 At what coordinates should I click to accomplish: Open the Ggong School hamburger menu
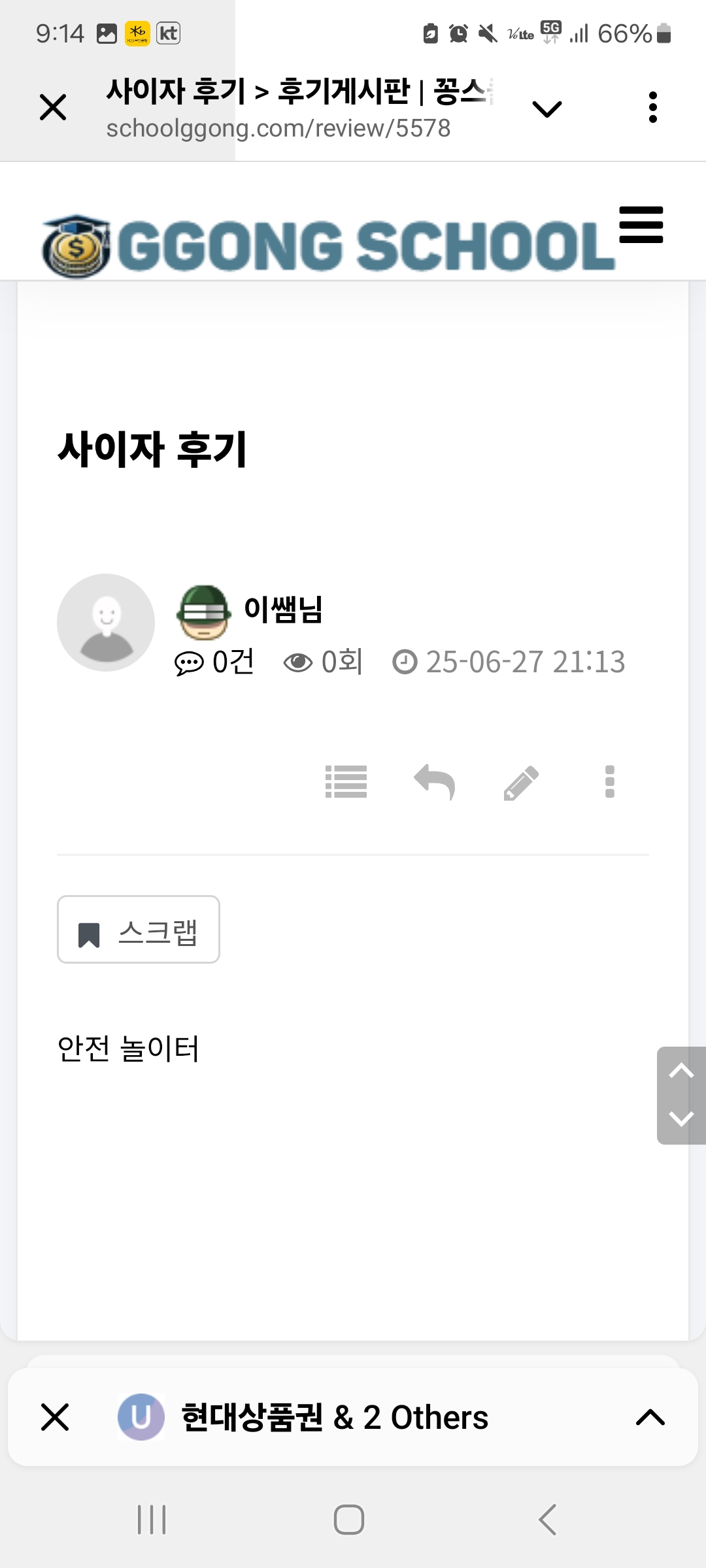click(641, 225)
